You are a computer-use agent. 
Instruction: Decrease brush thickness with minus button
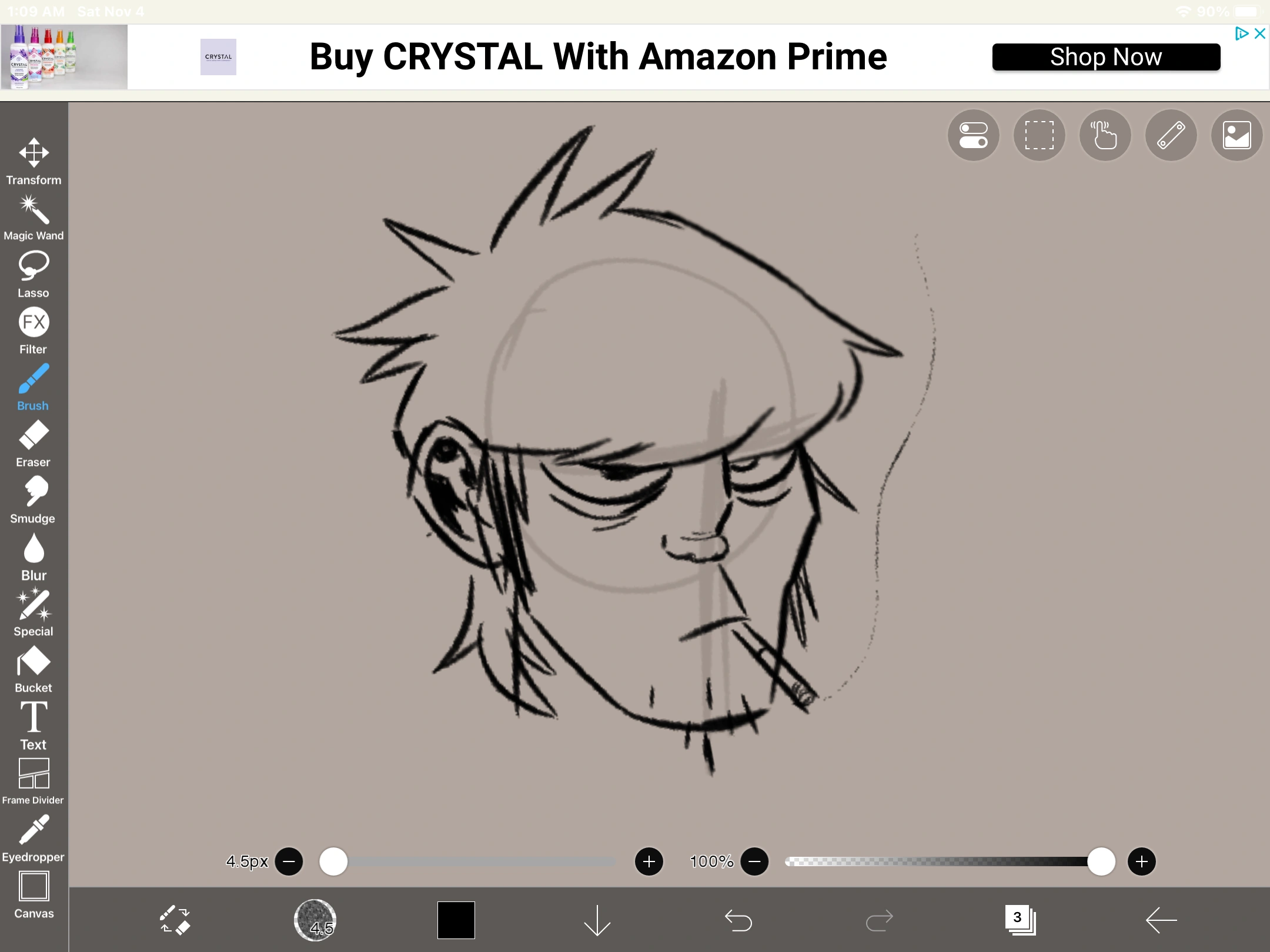point(289,862)
